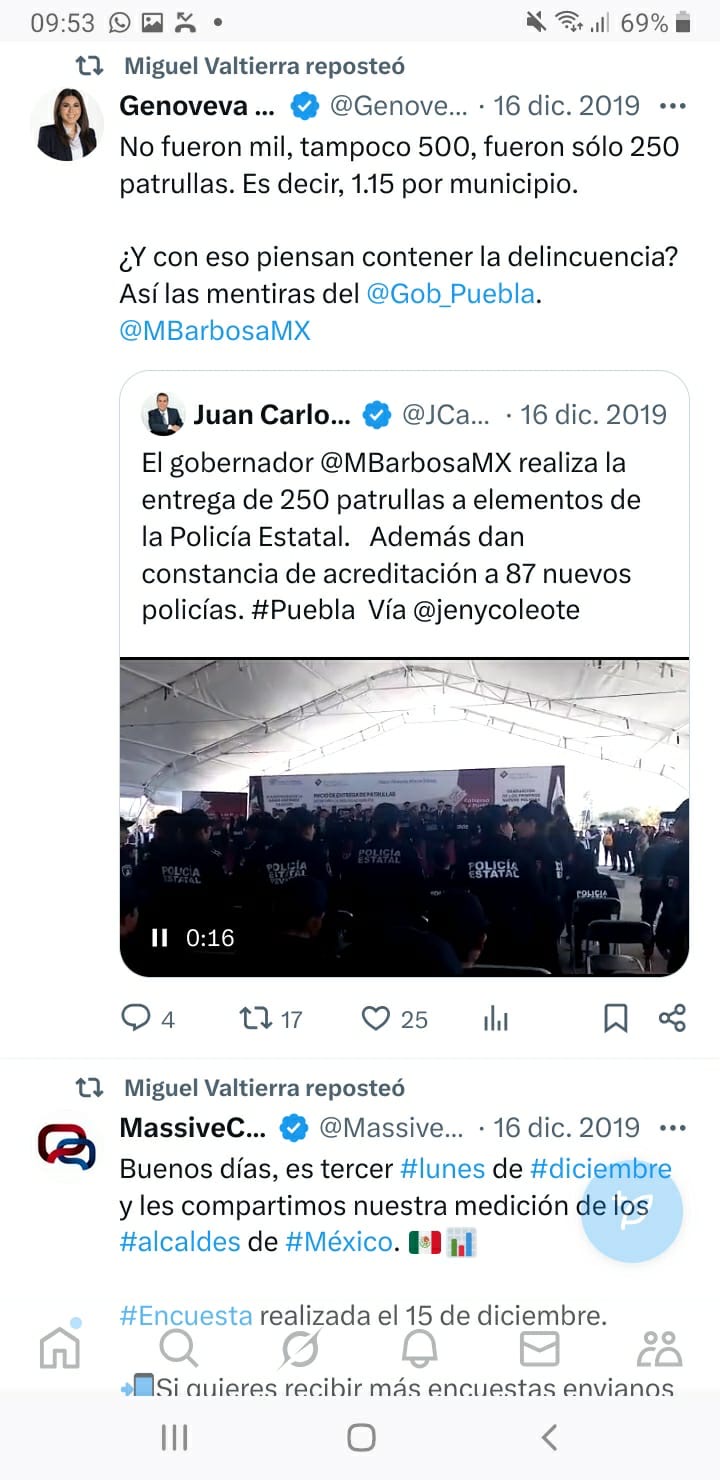720x1480 pixels.
Task: Compose a new post
Action: click(632, 1210)
